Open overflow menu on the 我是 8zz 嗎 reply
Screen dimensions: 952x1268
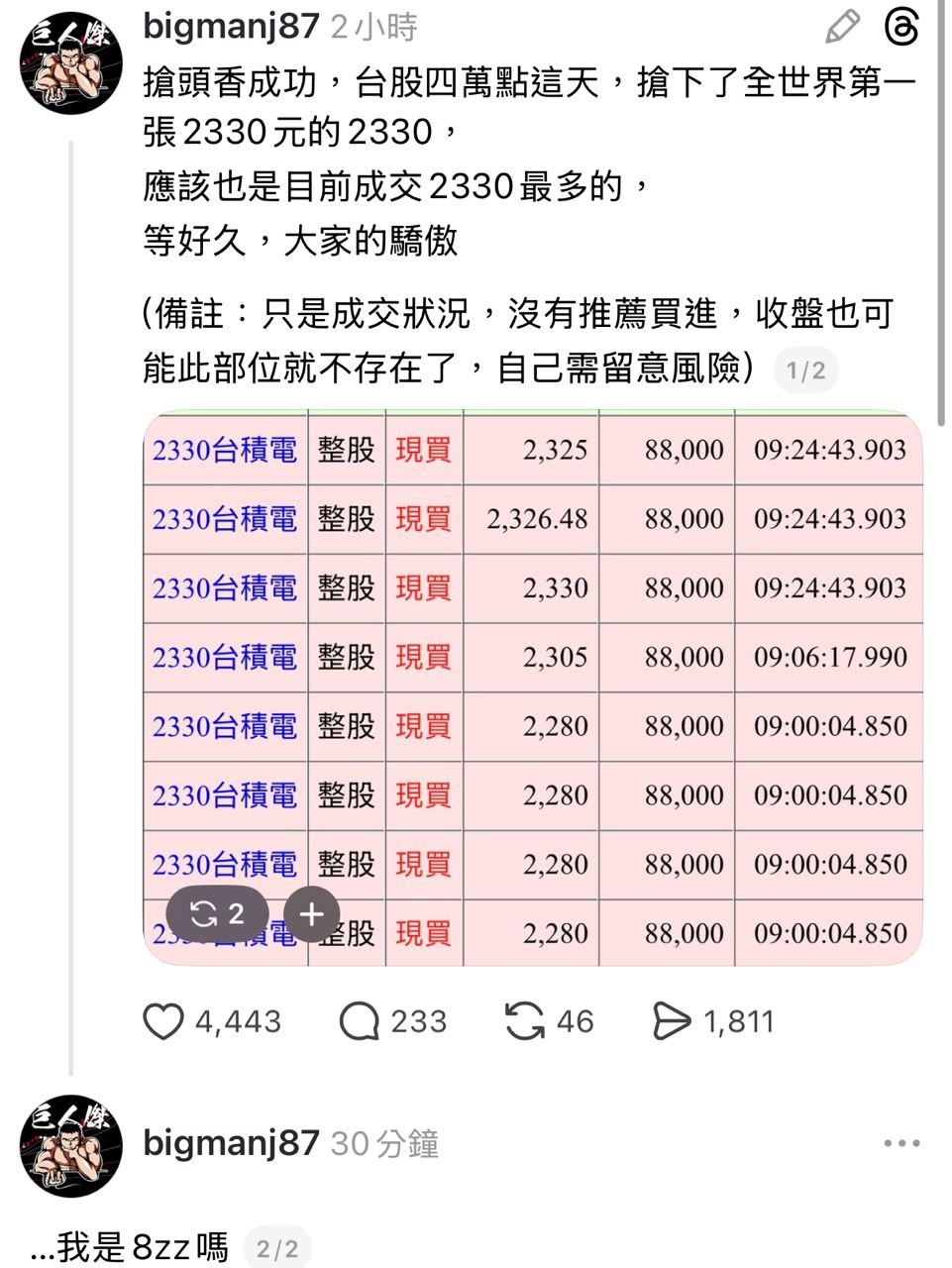click(x=901, y=1143)
